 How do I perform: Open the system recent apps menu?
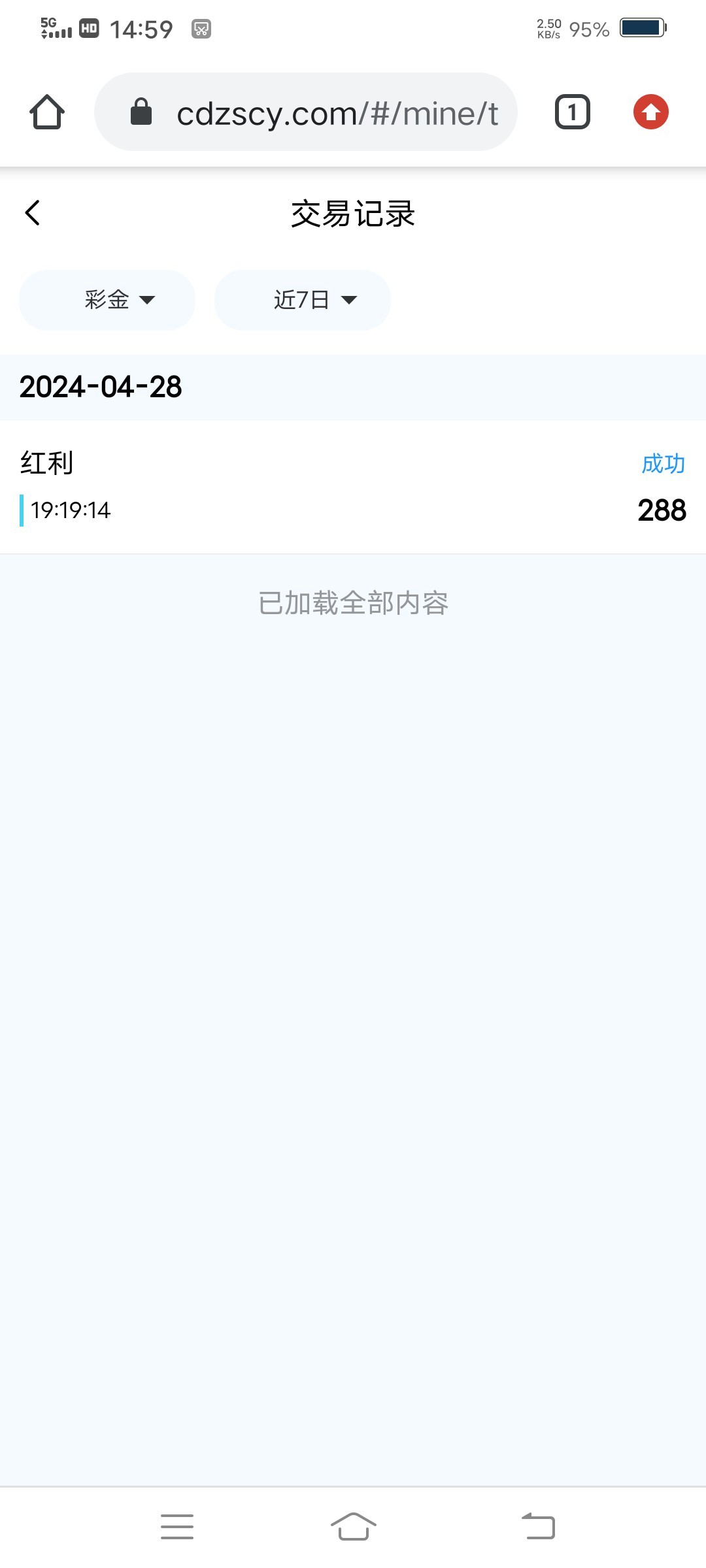coord(177,1527)
